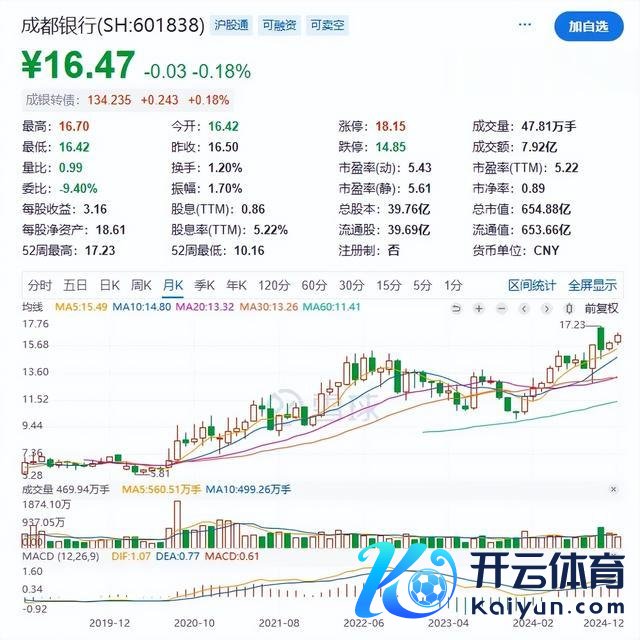The width and height of the screenshot is (640, 640).
Task: Zoom in the chart with plus icon
Action: coord(479,308)
